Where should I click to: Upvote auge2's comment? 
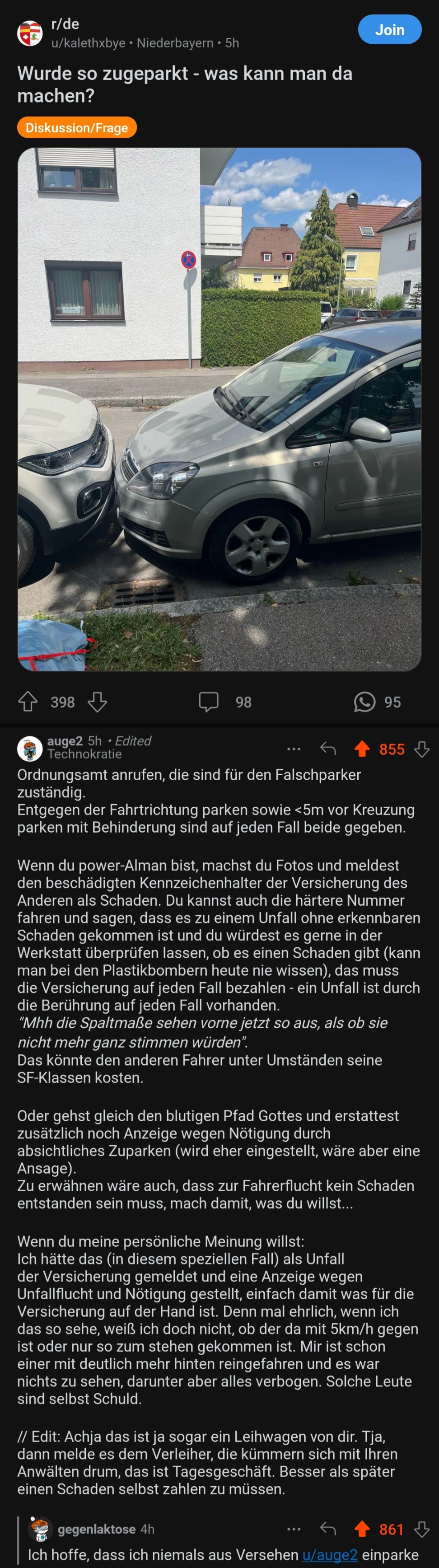coord(362,749)
